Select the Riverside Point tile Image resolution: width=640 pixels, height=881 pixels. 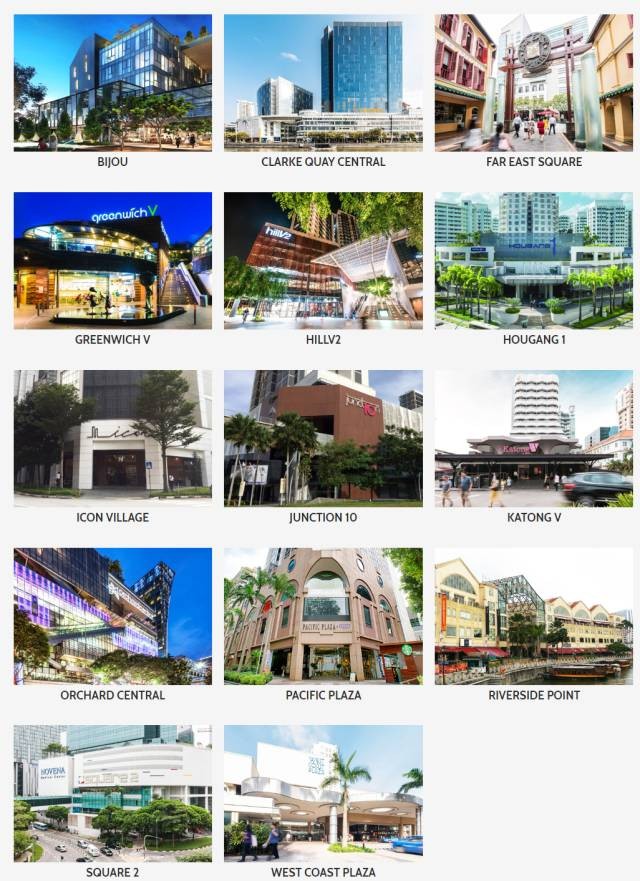[534, 616]
